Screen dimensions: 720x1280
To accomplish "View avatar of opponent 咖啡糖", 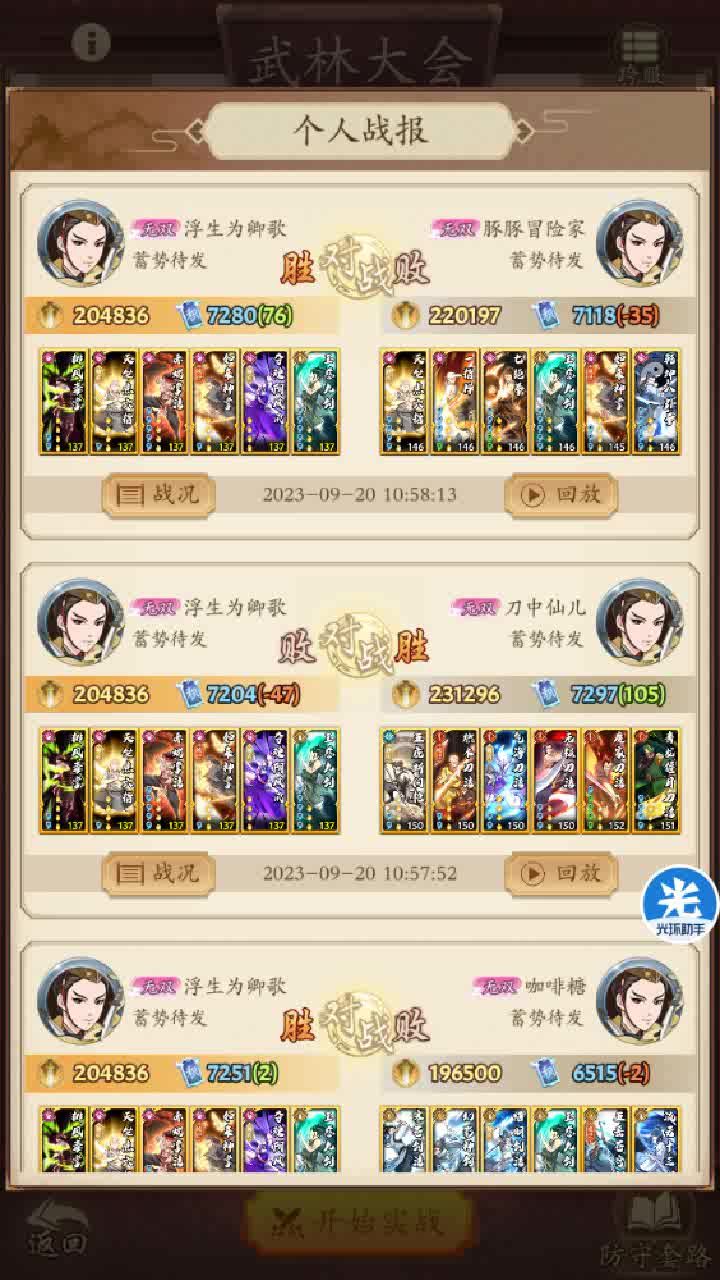I will (640, 1001).
